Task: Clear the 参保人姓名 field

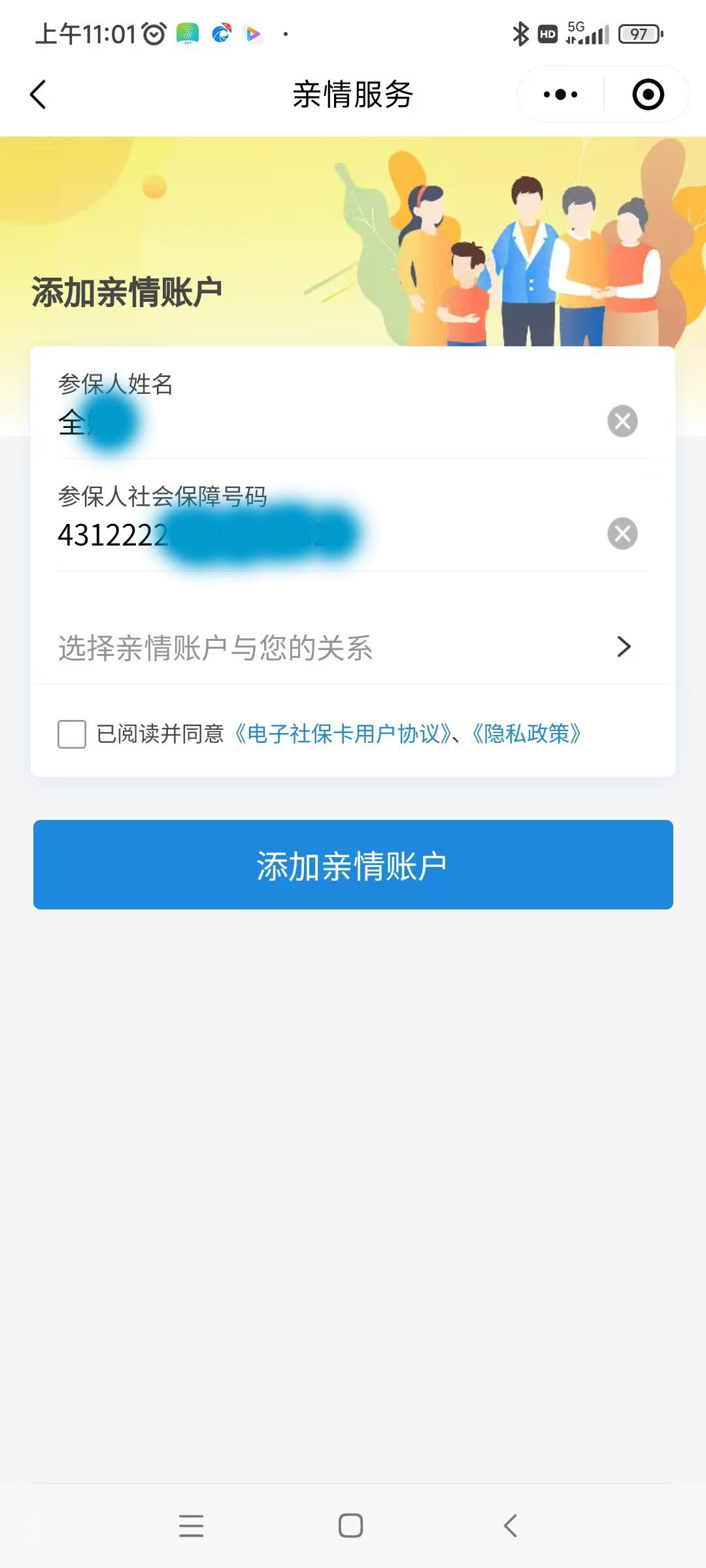Action: (x=622, y=421)
